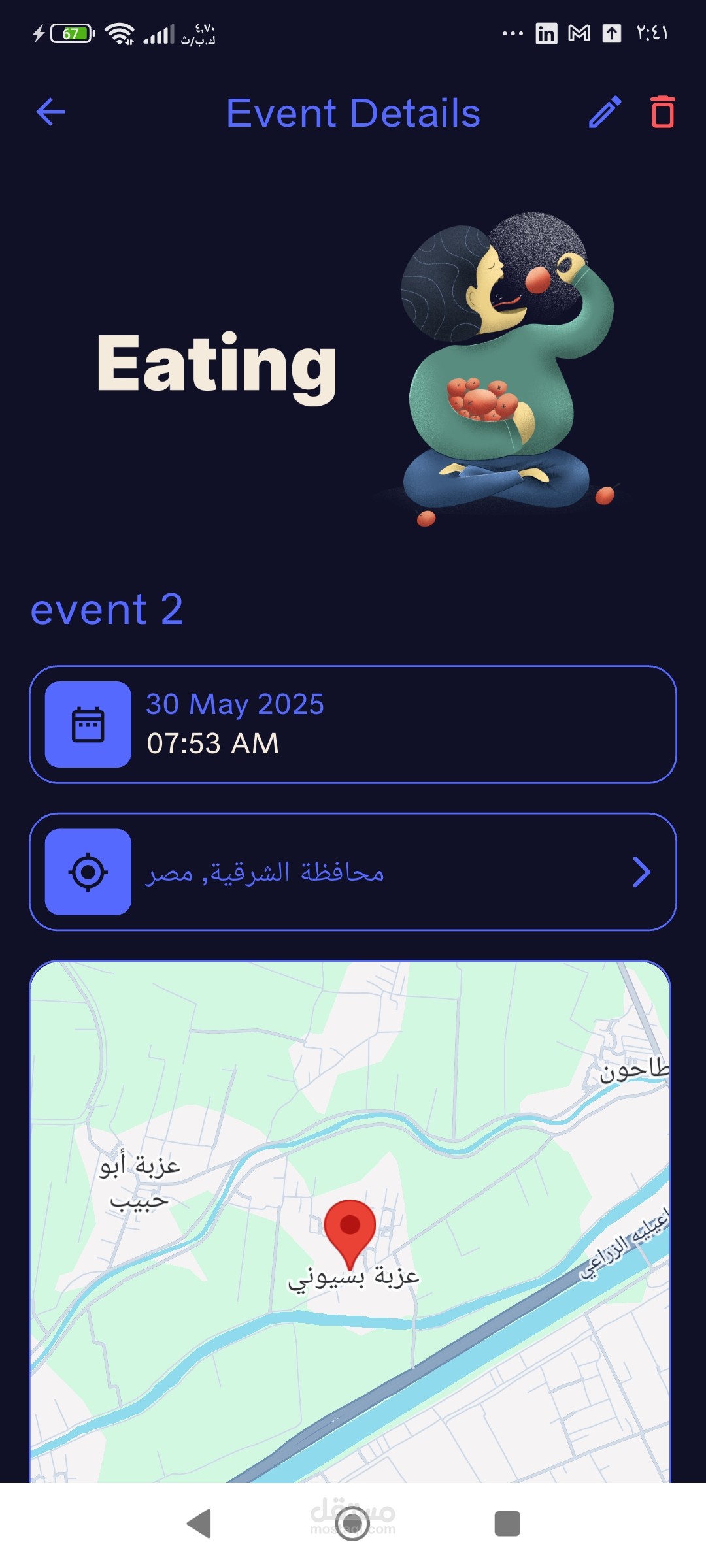
Task: Go back using the top-left arrow
Action: [50, 112]
